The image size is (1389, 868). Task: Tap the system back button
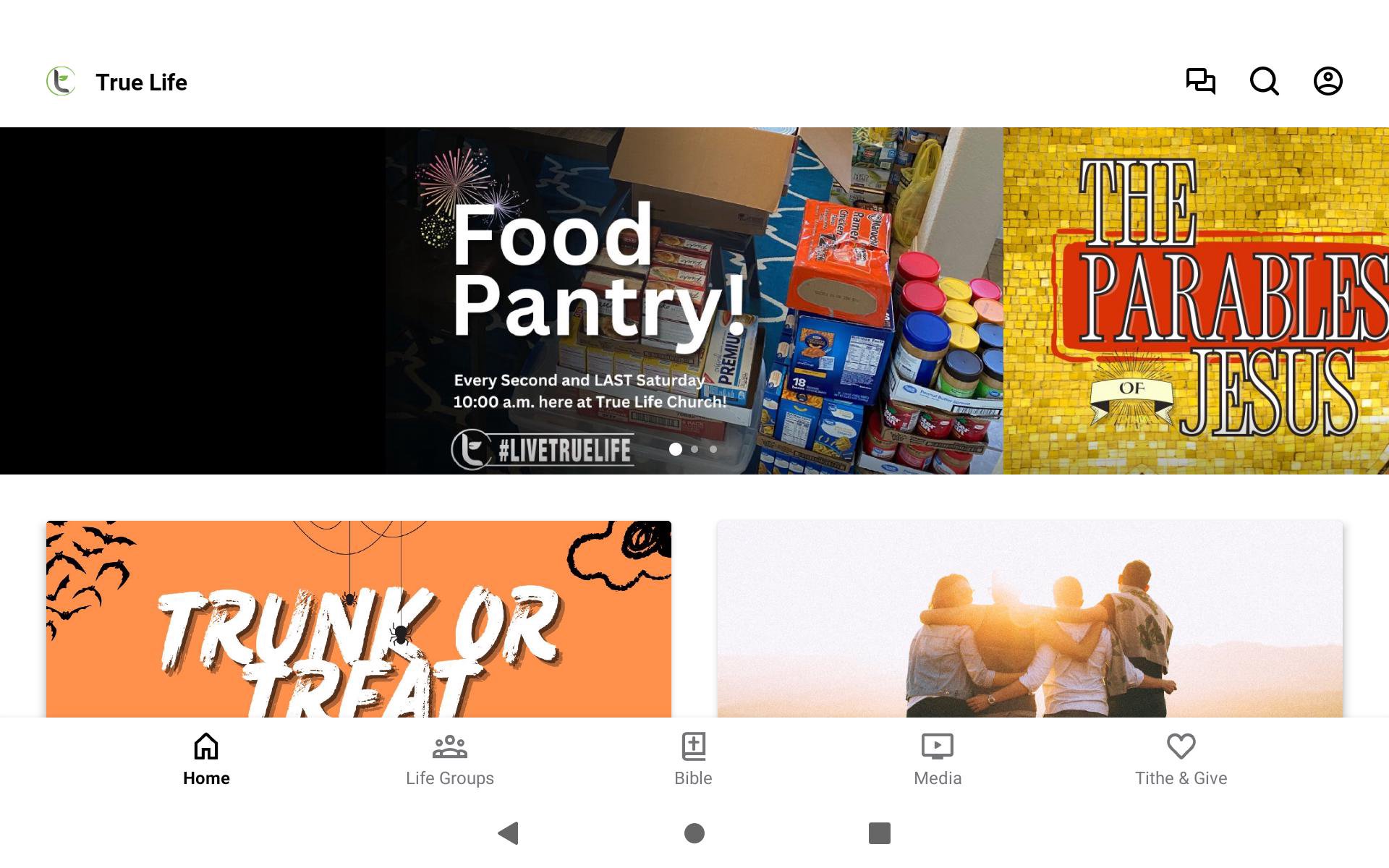click(x=509, y=833)
